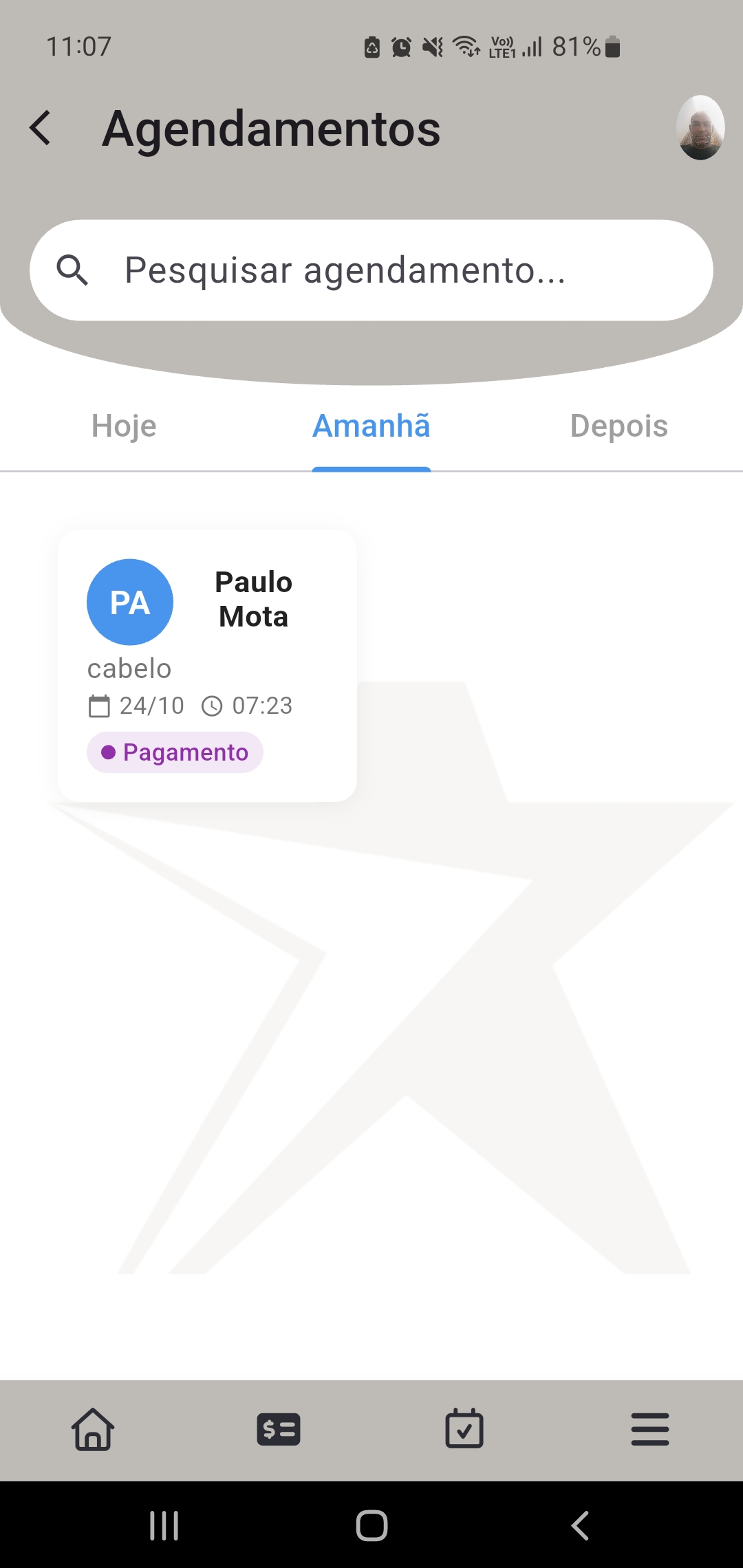Screen dimensions: 743x1568
Task: Open the home screen icon in bottom navigation
Action: (x=93, y=1429)
